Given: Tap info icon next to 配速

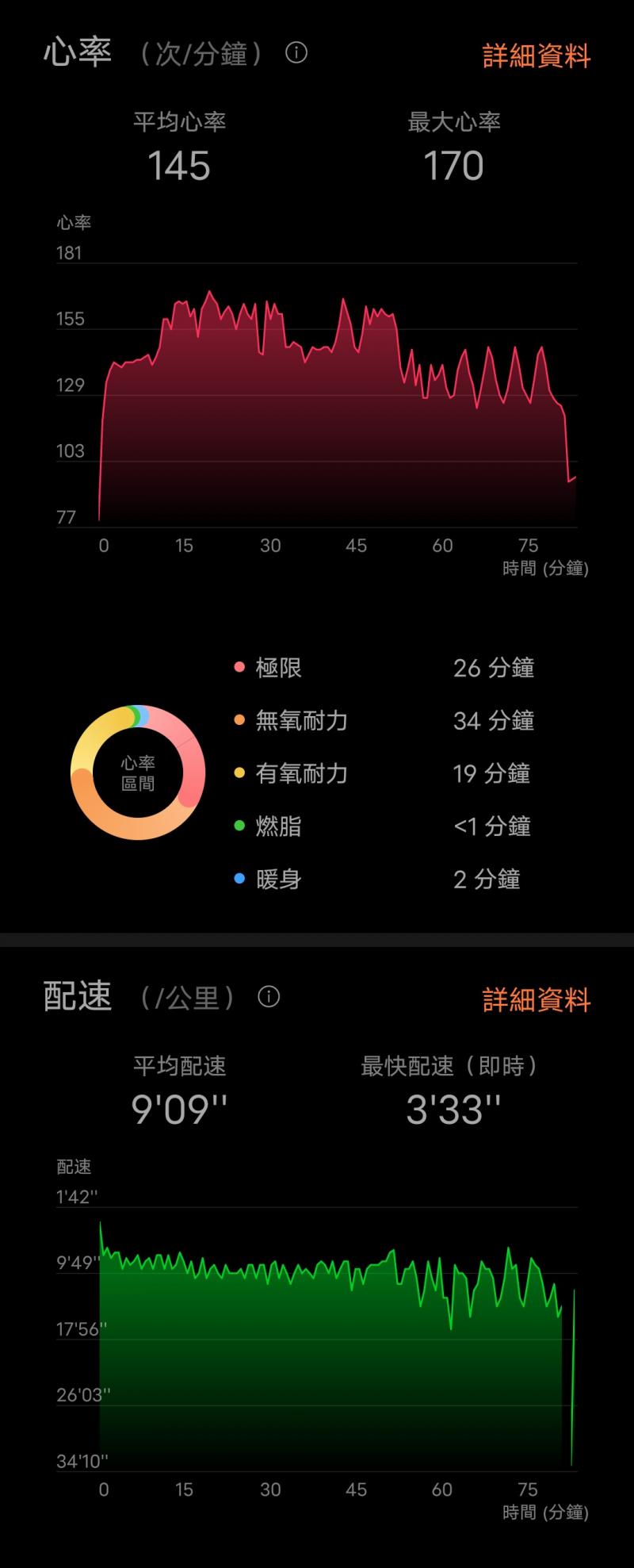Looking at the screenshot, I should [269, 997].
